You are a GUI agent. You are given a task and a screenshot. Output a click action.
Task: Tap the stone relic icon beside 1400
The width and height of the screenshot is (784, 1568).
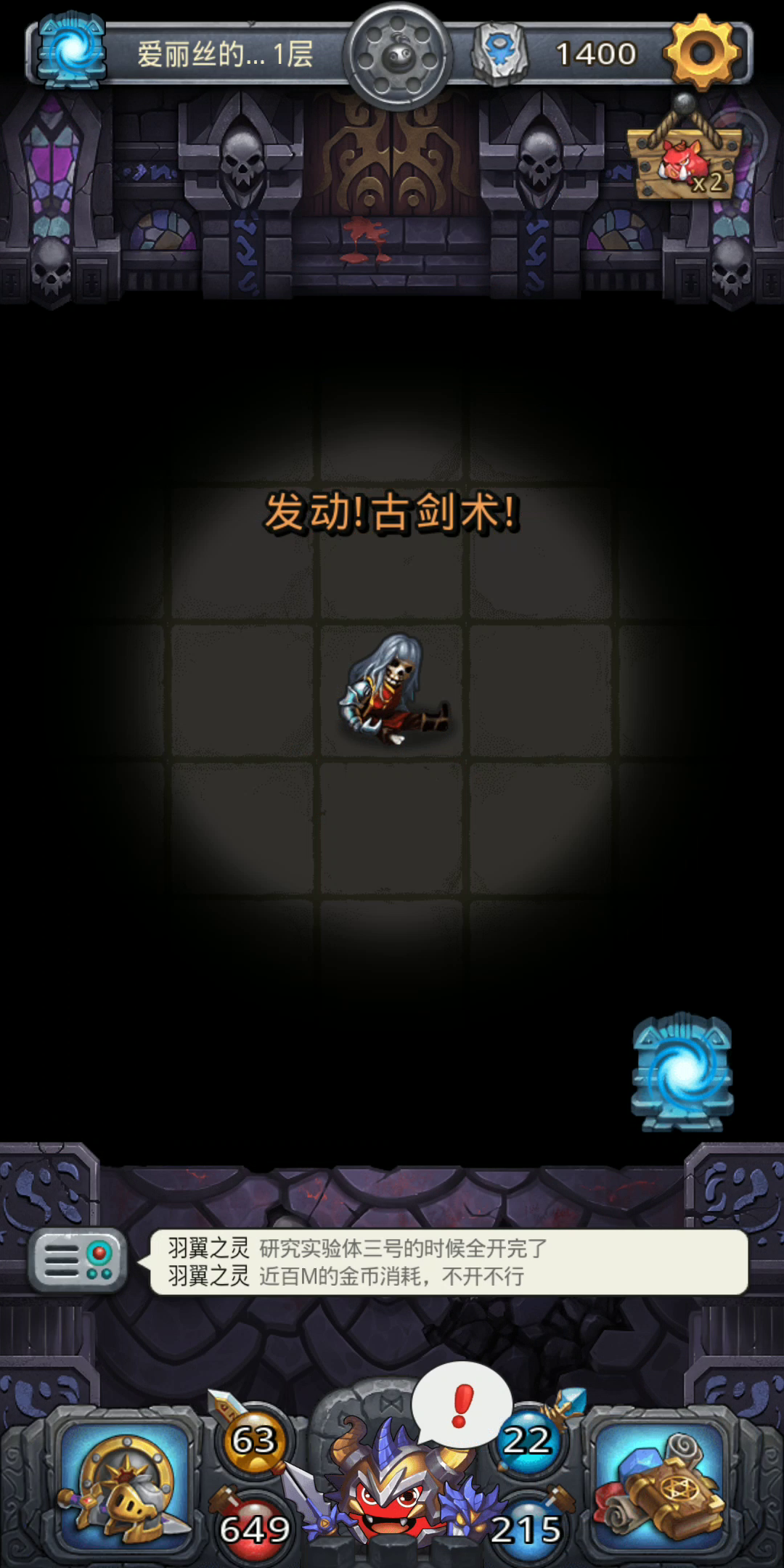[x=499, y=51]
